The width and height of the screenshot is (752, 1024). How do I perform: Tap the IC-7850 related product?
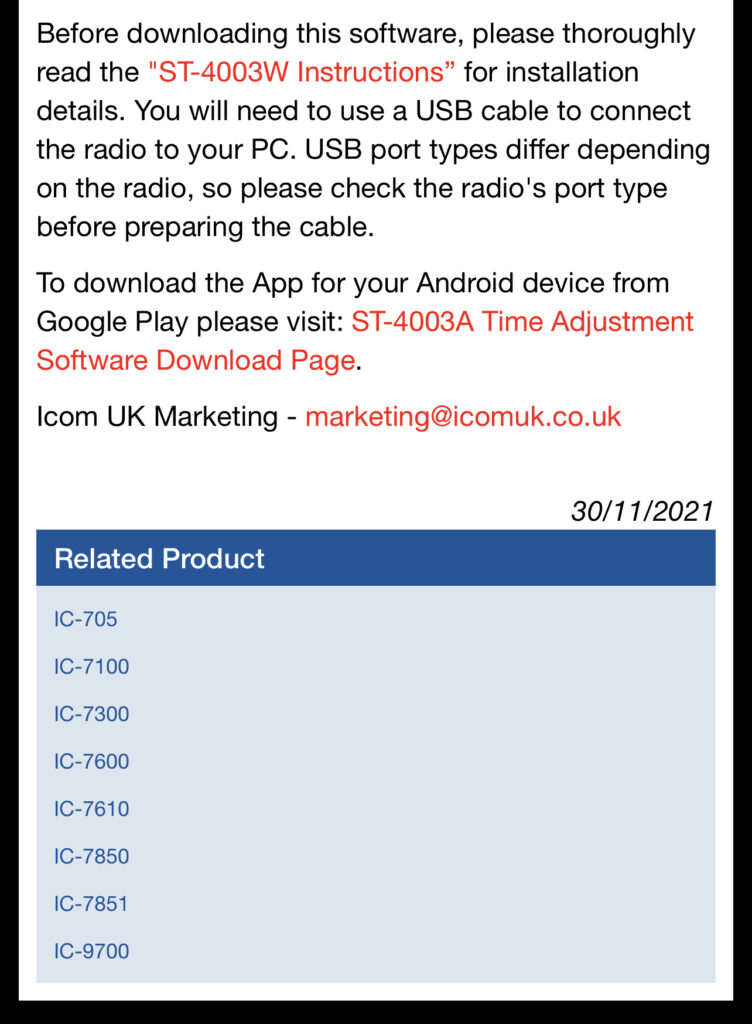point(92,856)
